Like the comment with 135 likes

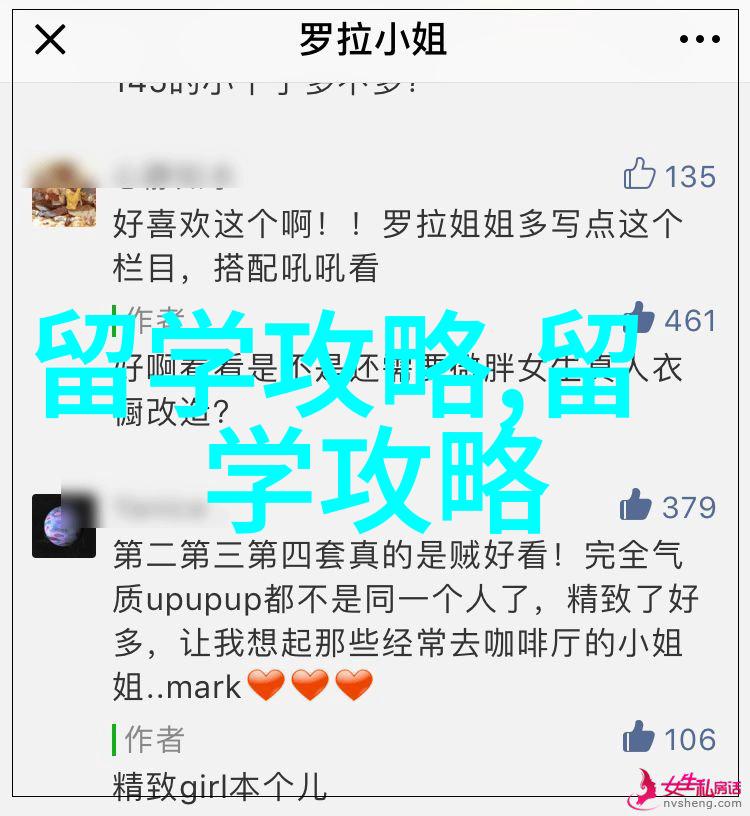pyautogui.click(x=640, y=175)
